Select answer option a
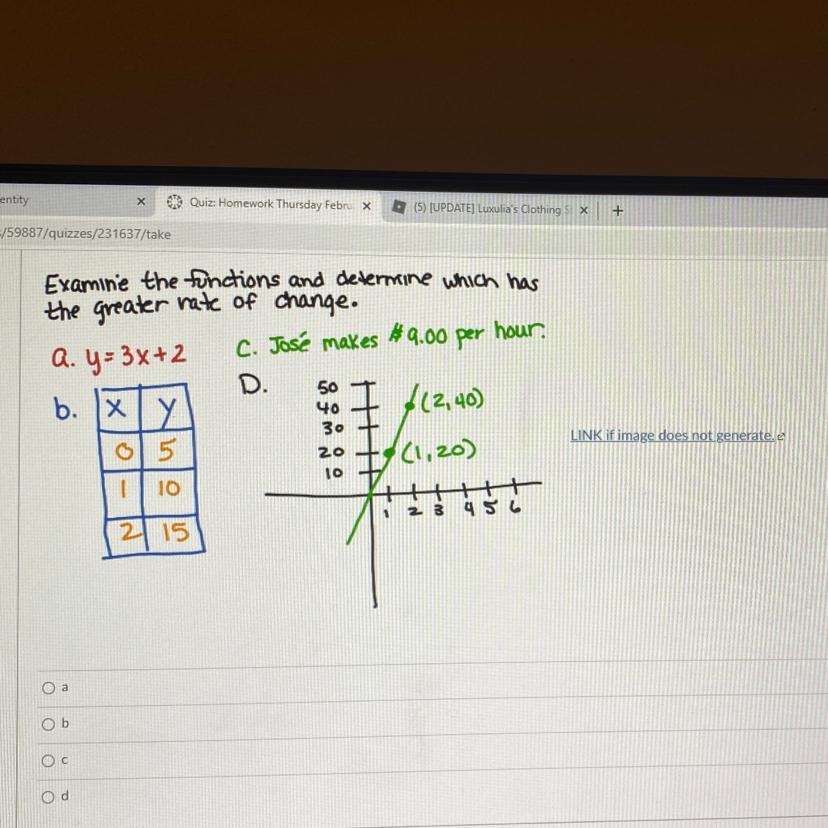This screenshot has height=828, width=828. point(48,688)
